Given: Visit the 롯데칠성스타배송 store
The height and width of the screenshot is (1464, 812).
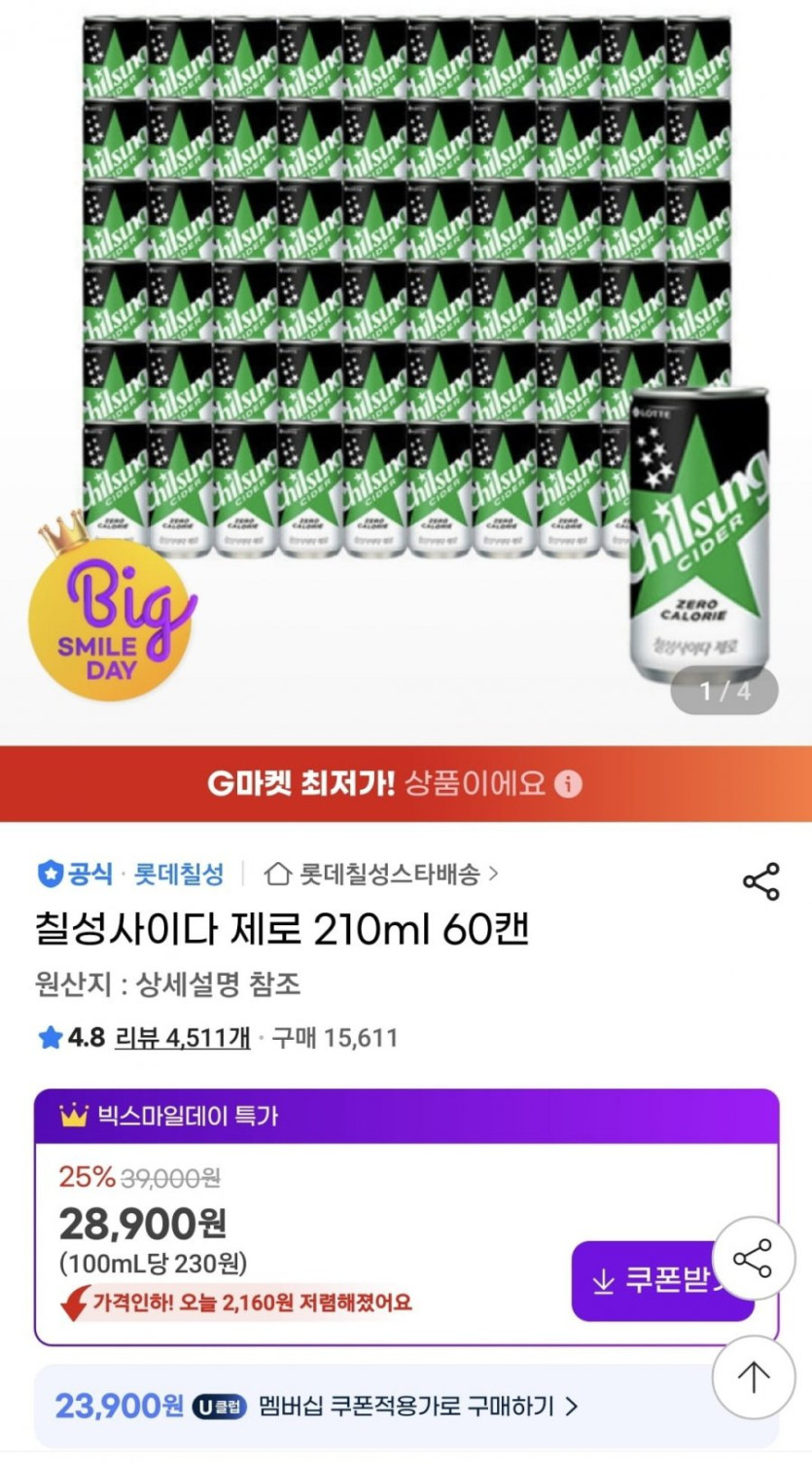Looking at the screenshot, I should pyautogui.click(x=383, y=875).
